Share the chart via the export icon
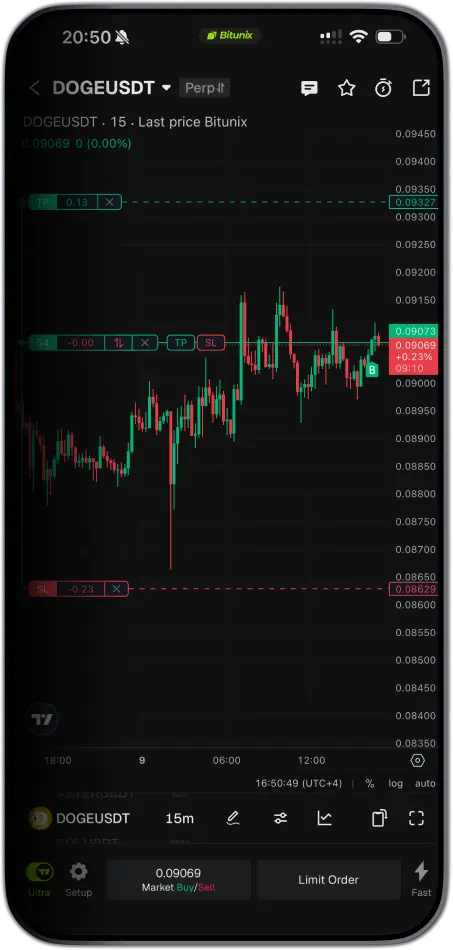This screenshot has width=453, height=950. tap(421, 88)
